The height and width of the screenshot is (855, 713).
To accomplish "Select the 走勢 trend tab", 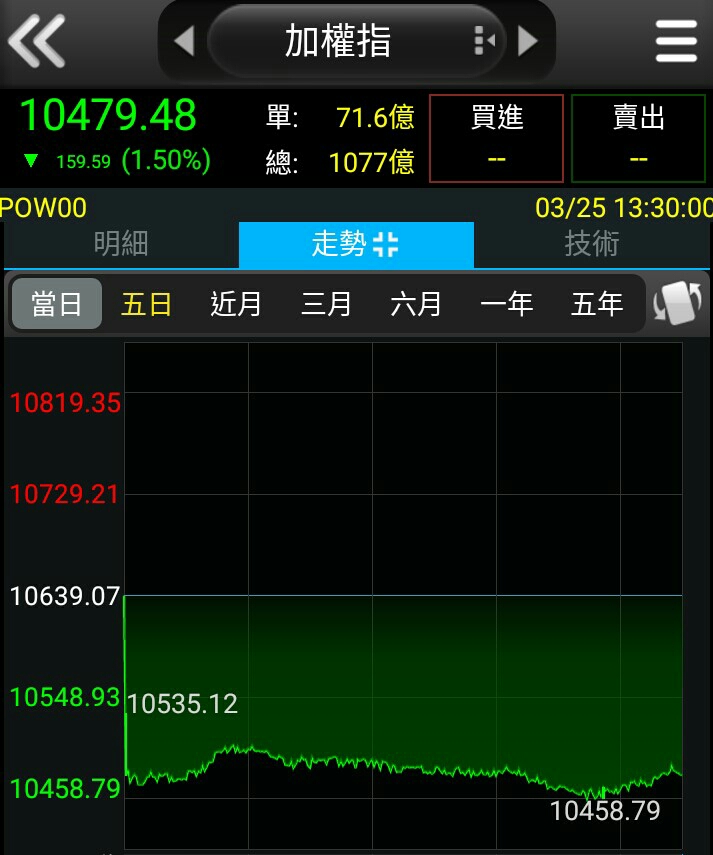I will point(355,244).
